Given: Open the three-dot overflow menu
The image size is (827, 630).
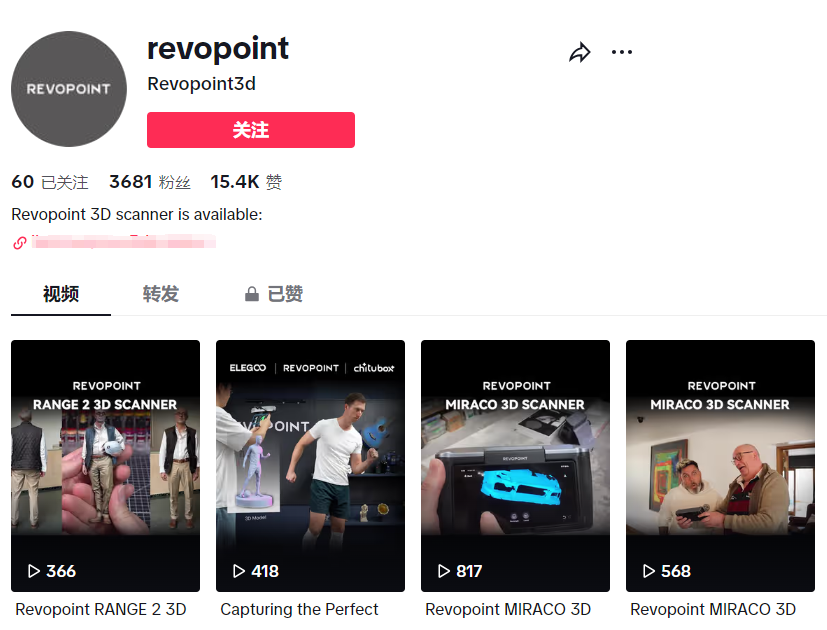Looking at the screenshot, I should [622, 53].
